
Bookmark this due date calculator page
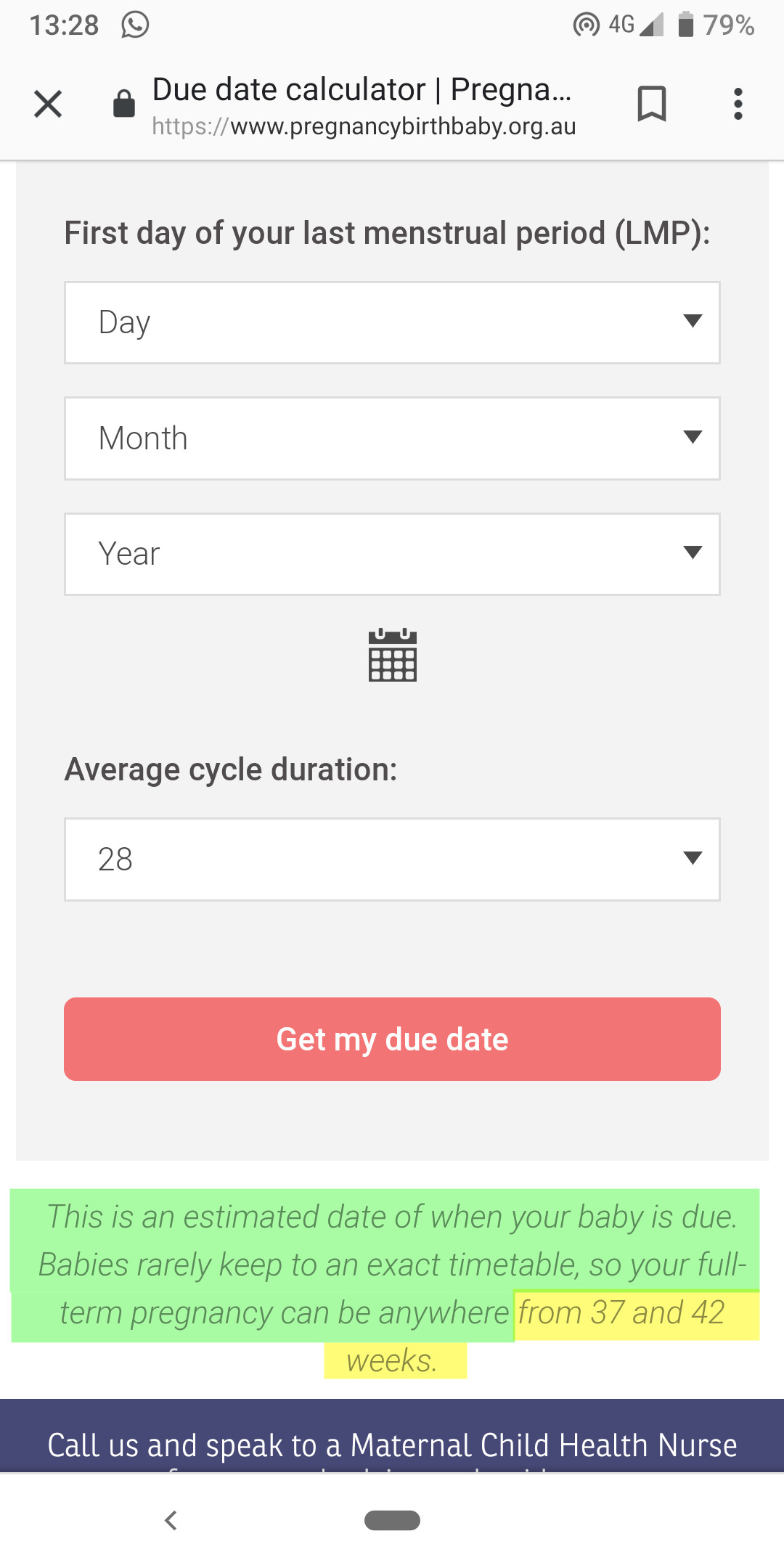651,104
